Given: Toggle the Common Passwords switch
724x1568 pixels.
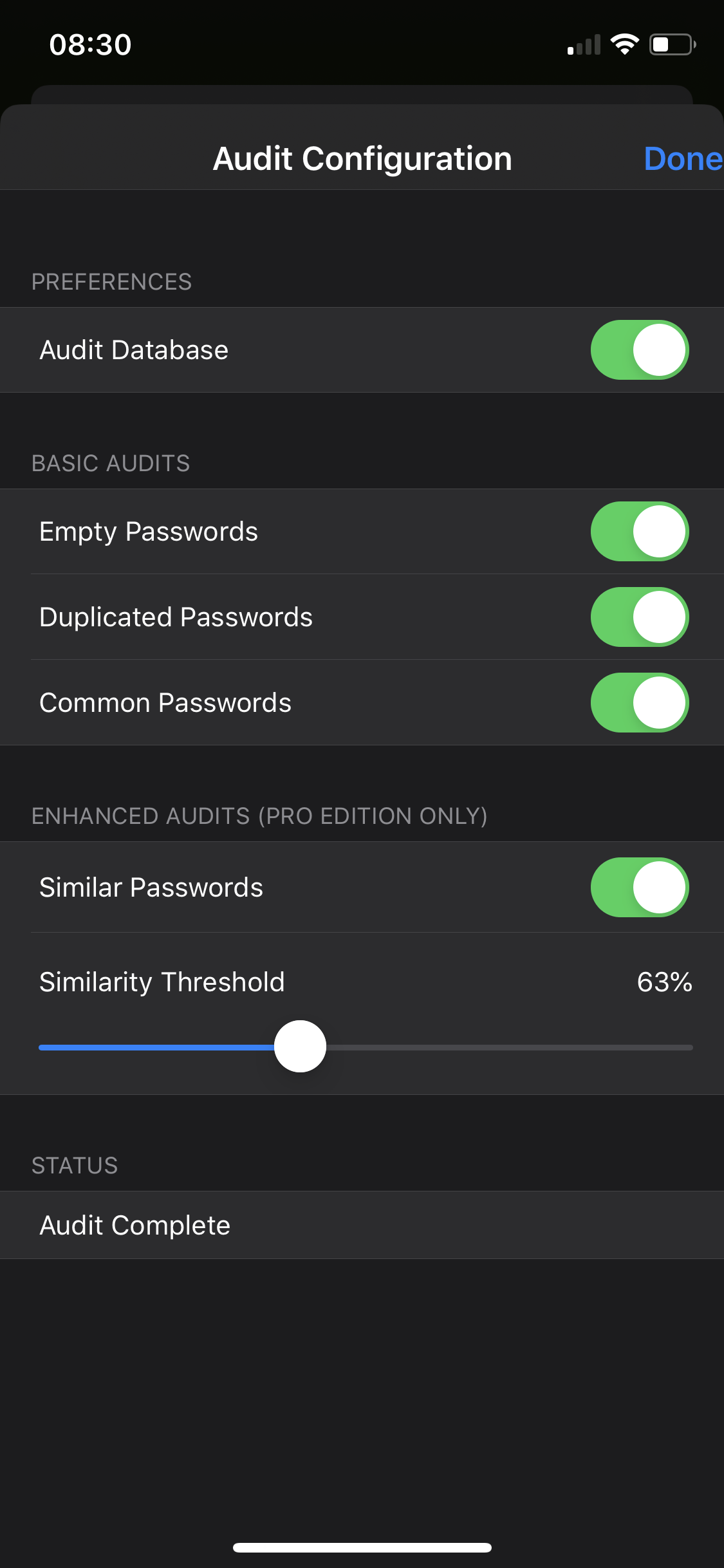Looking at the screenshot, I should pos(639,702).
